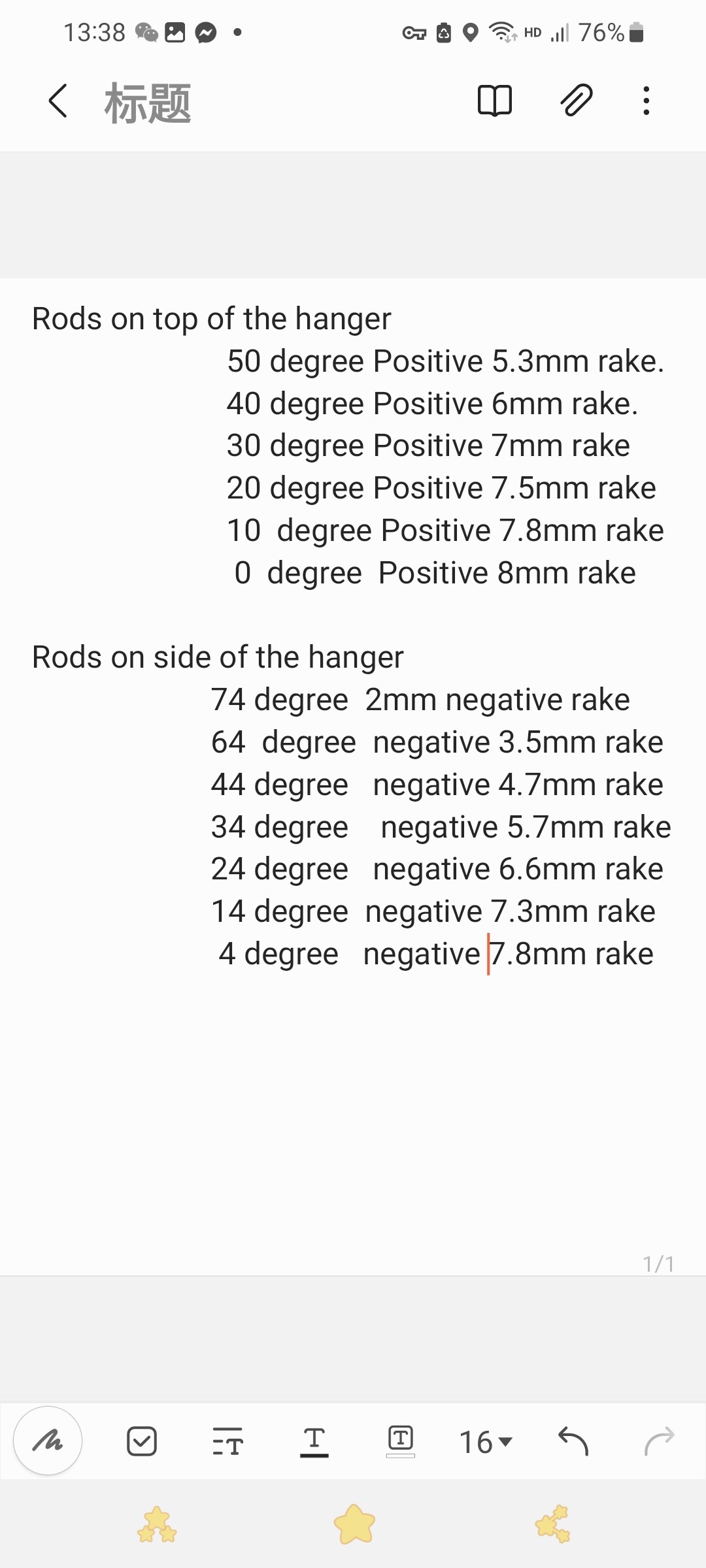
Task: Open the text color underline tool
Action: tap(314, 1441)
